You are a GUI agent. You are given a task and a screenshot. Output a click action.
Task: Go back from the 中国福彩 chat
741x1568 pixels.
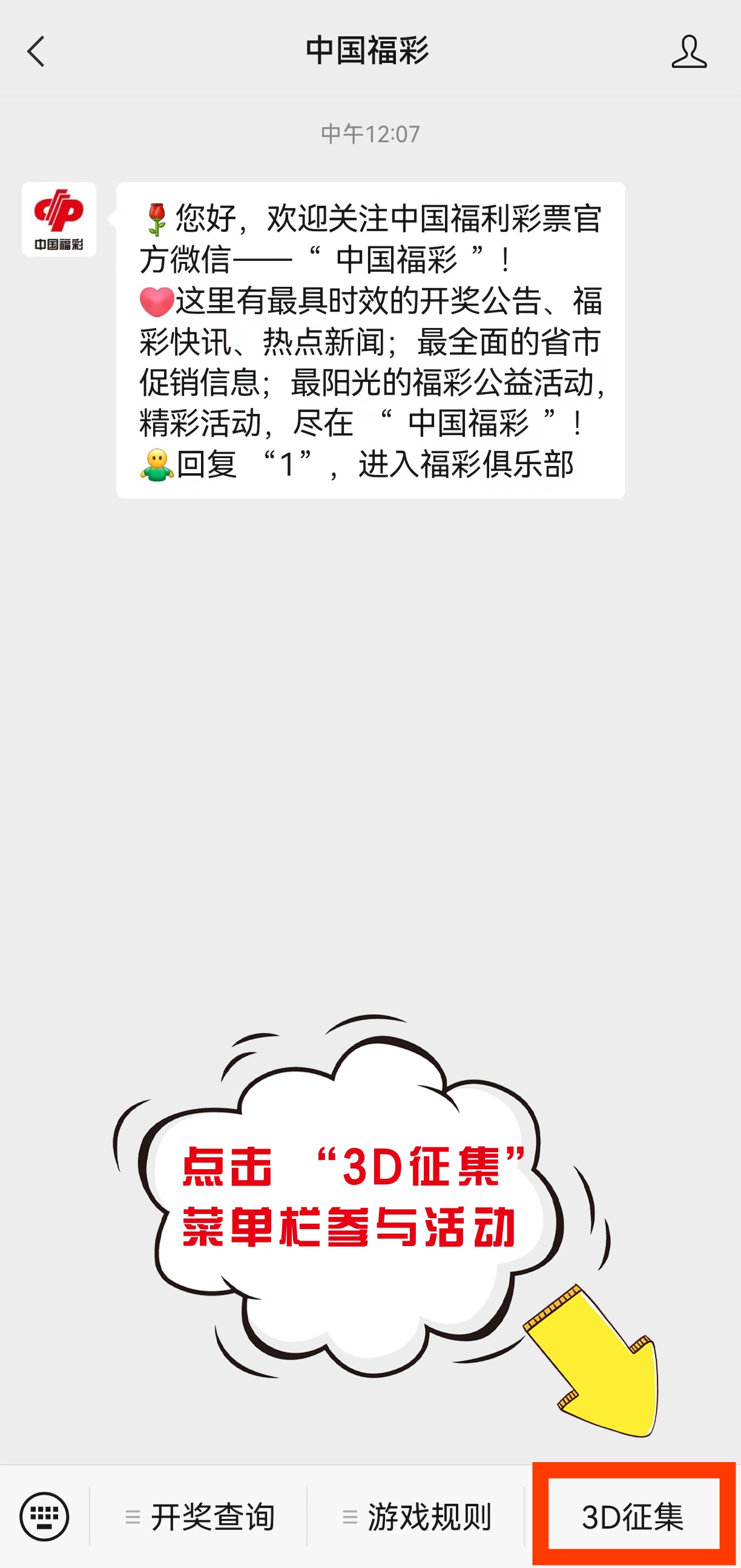point(36,51)
